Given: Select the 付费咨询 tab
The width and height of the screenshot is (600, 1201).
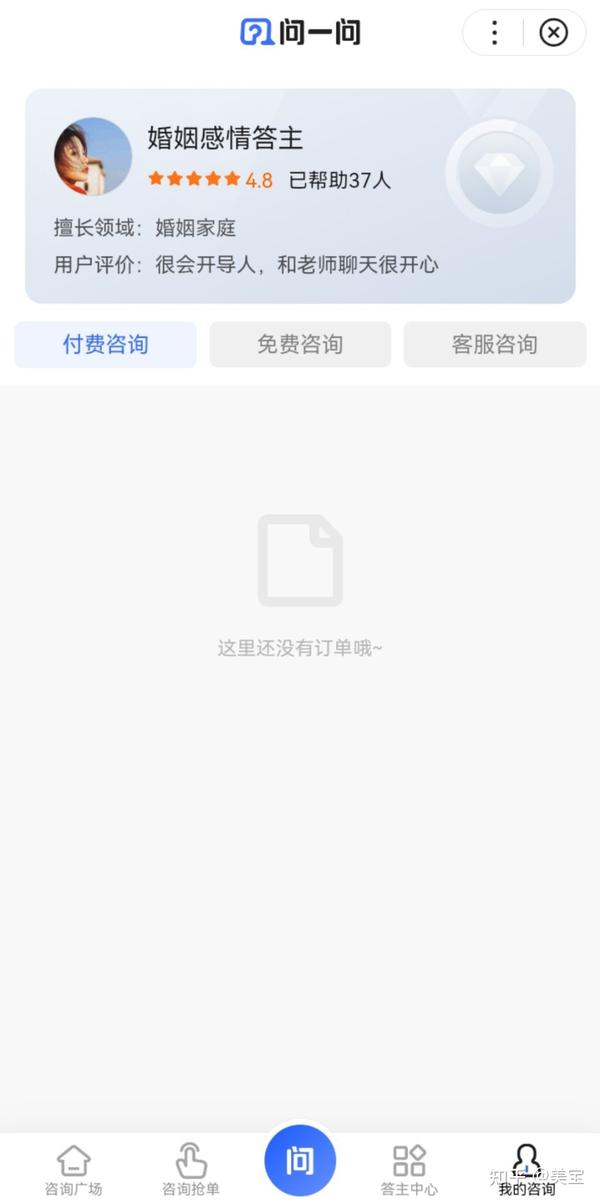Looking at the screenshot, I should pyautogui.click(x=105, y=345).
